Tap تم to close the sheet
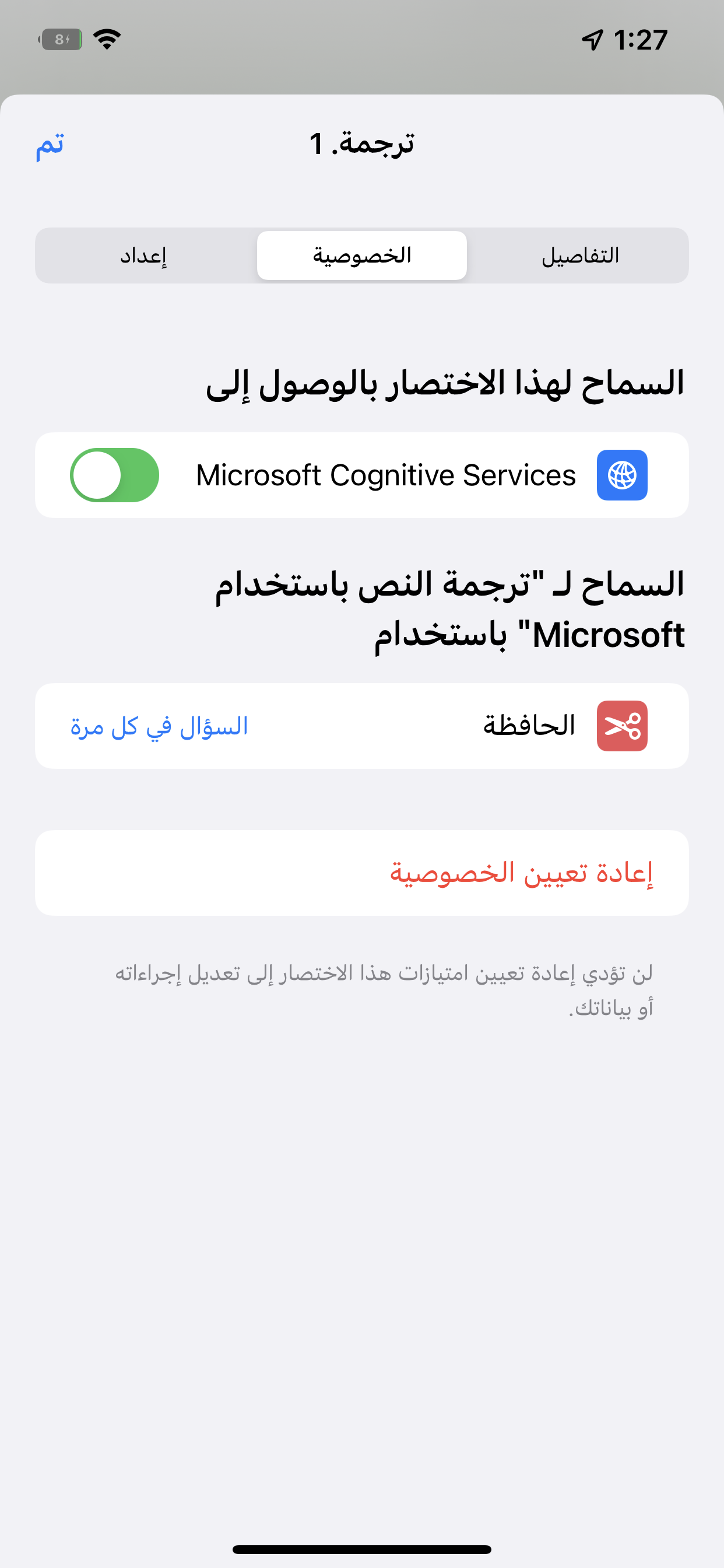The width and height of the screenshot is (724, 1568). [50, 144]
